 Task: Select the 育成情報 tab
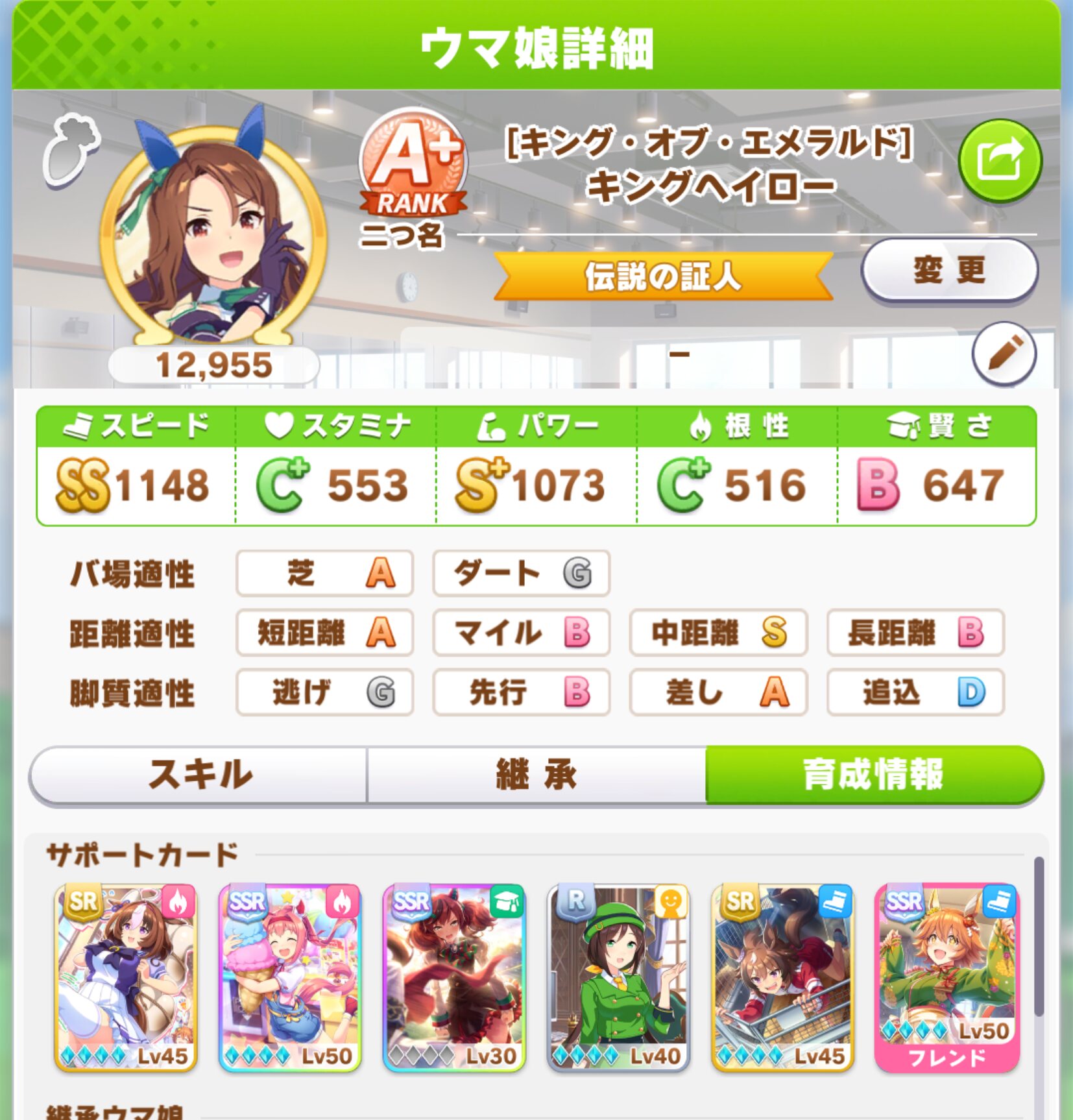click(x=874, y=774)
